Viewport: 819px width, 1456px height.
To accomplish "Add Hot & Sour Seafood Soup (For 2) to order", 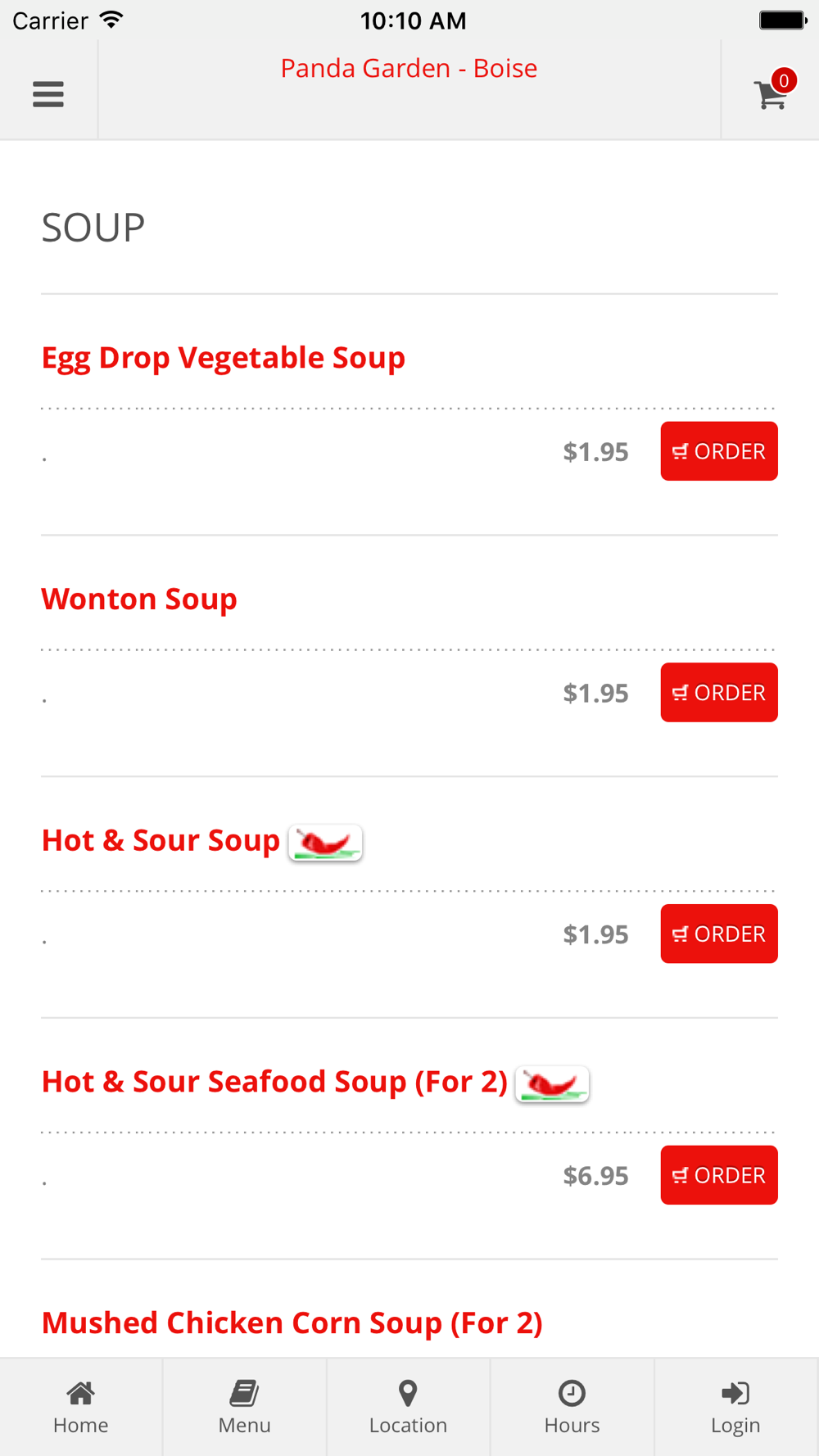I will pos(719,1175).
